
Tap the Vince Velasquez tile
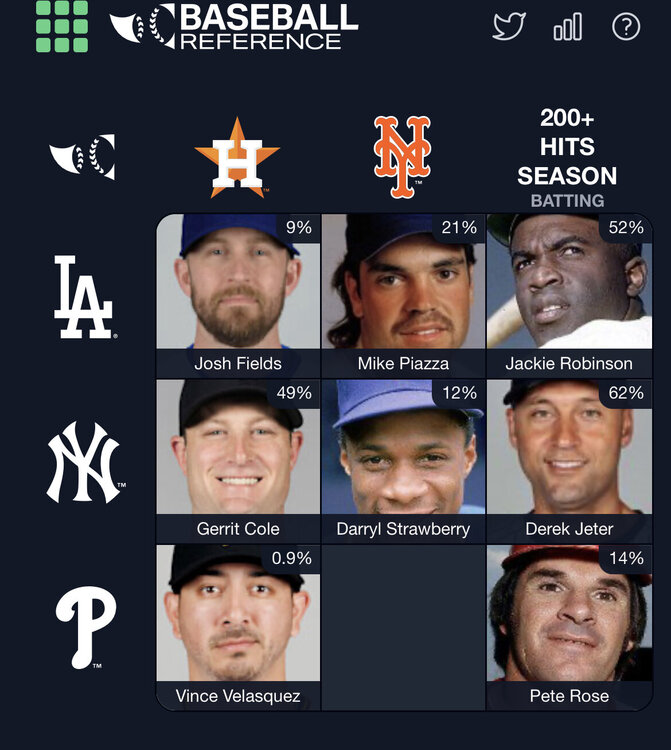pyautogui.click(x=238, y=627)
